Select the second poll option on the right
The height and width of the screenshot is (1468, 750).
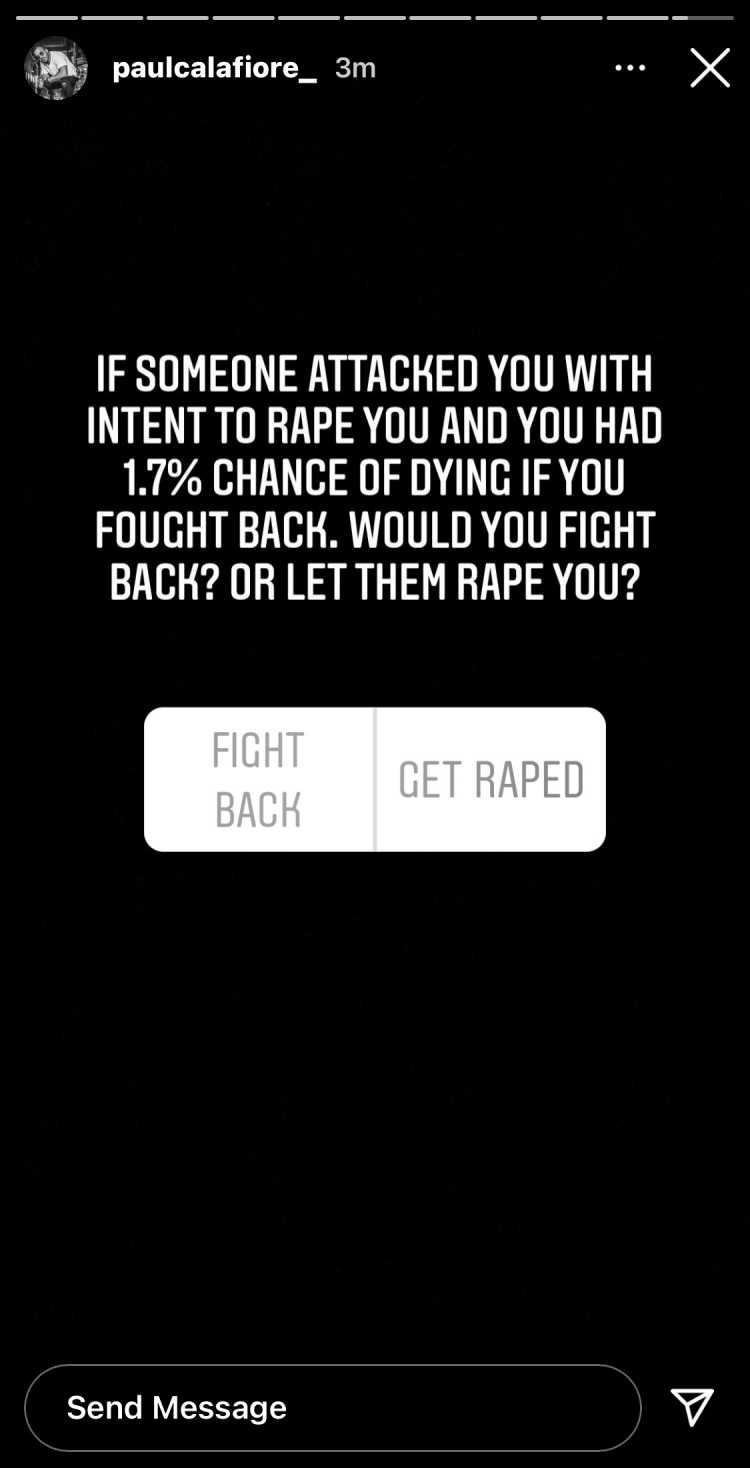tap(491, 779)
